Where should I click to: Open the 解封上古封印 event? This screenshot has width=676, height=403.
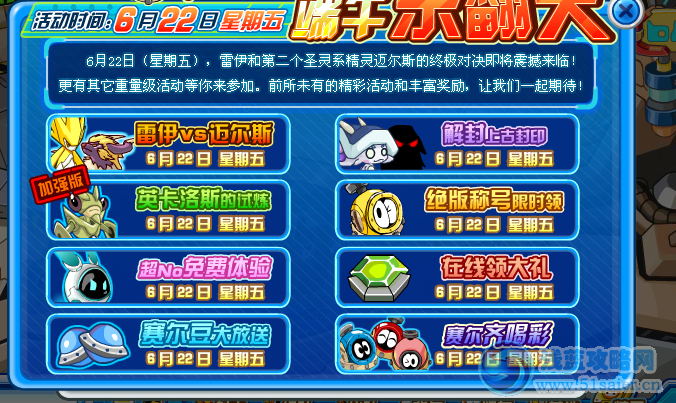(458, 144)
